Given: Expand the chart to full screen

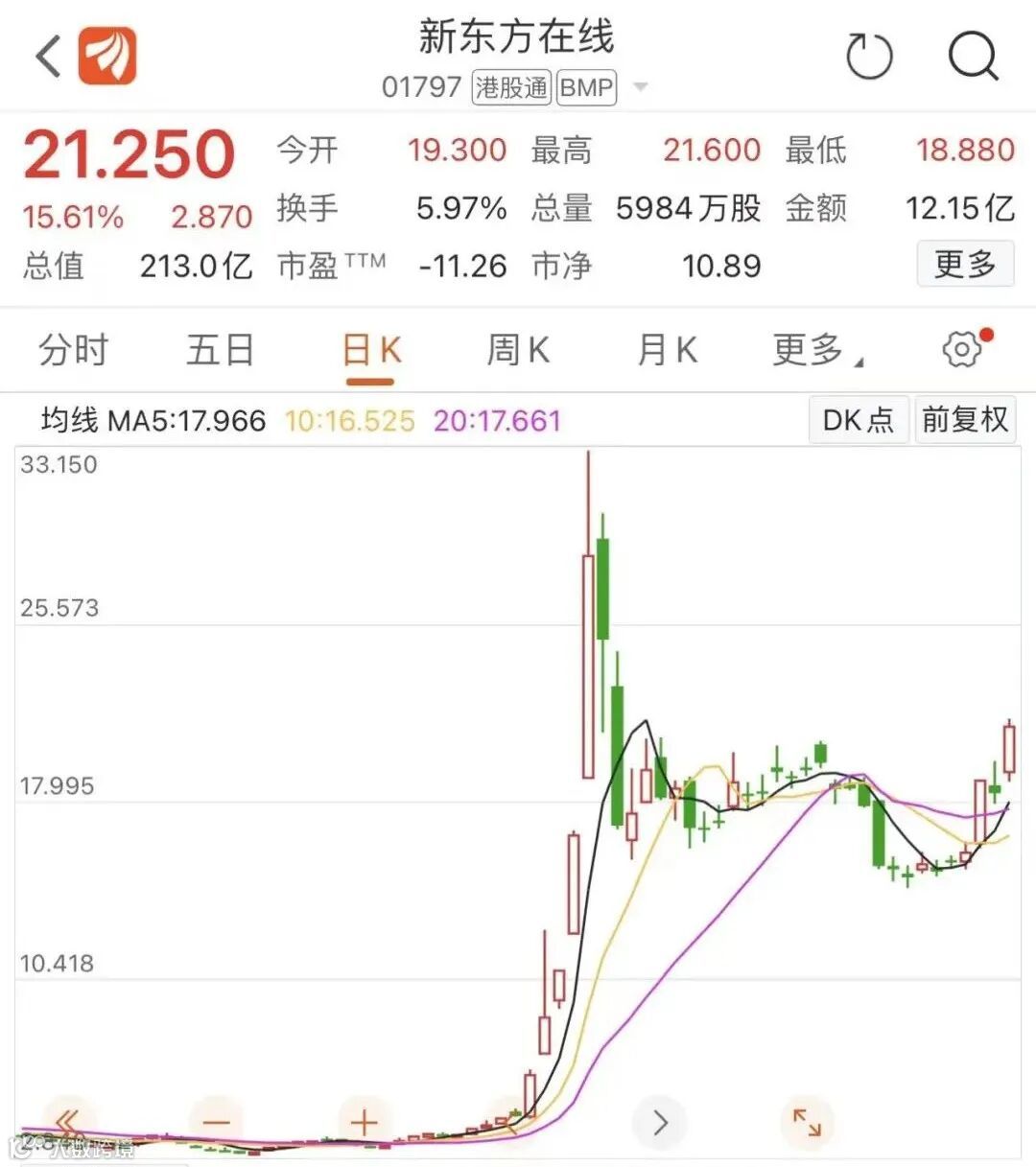Looking at the screenshot, I should 807,1122.
